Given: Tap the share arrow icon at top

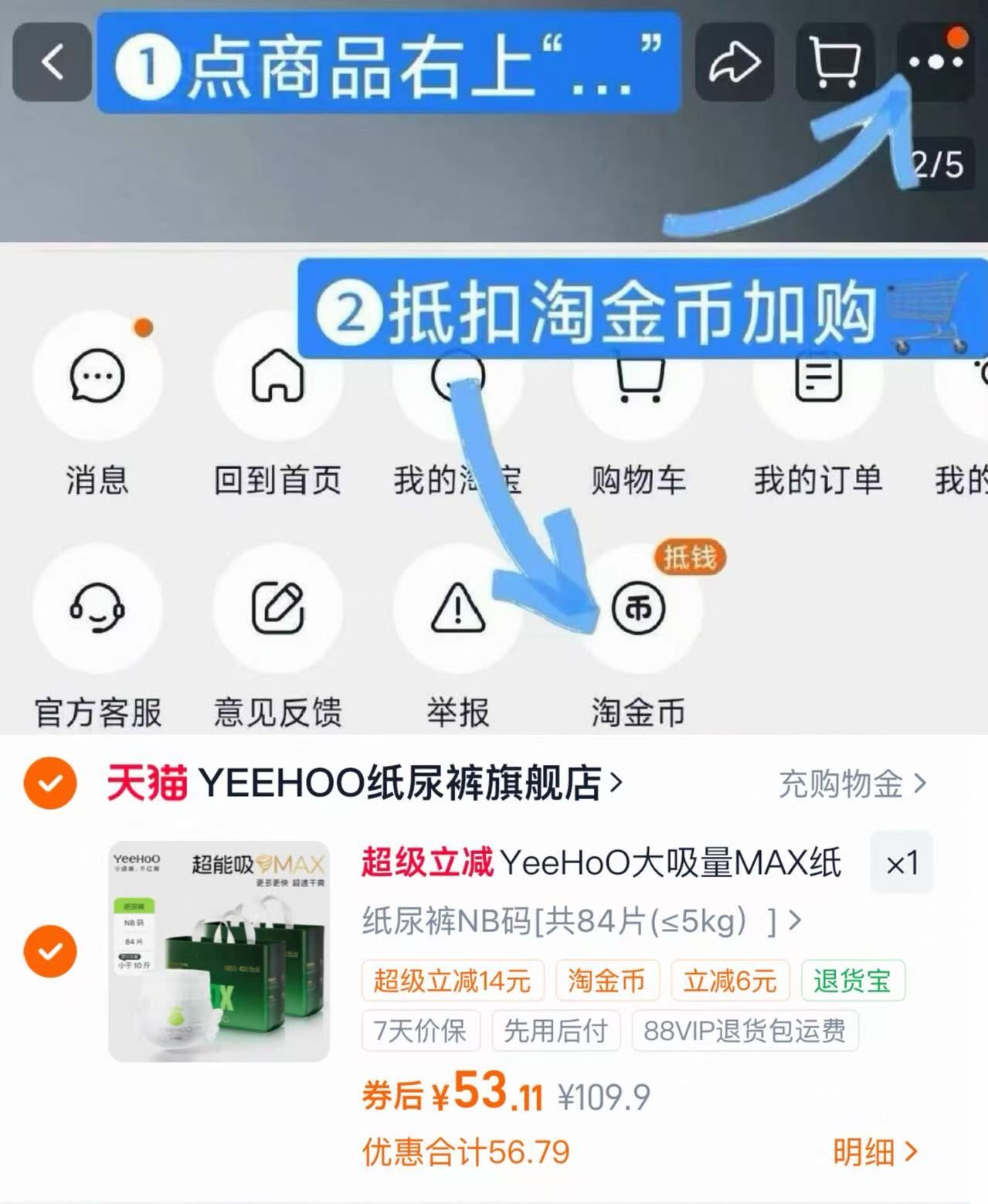Looking at the screenshot, I should [x=736, y=63].
